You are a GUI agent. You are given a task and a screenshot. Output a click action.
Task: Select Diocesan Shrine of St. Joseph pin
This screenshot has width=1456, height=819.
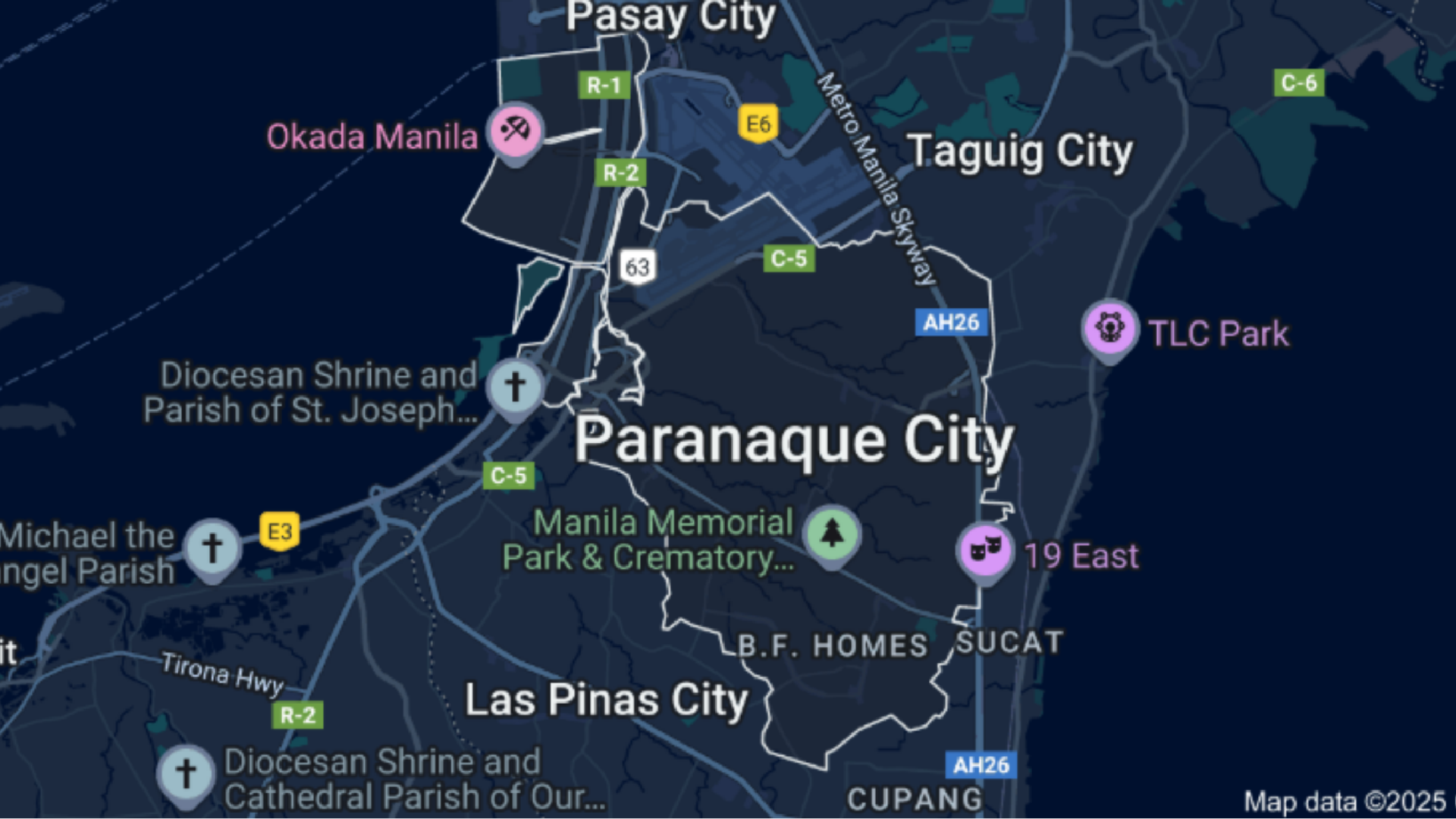tap(515, 386)
